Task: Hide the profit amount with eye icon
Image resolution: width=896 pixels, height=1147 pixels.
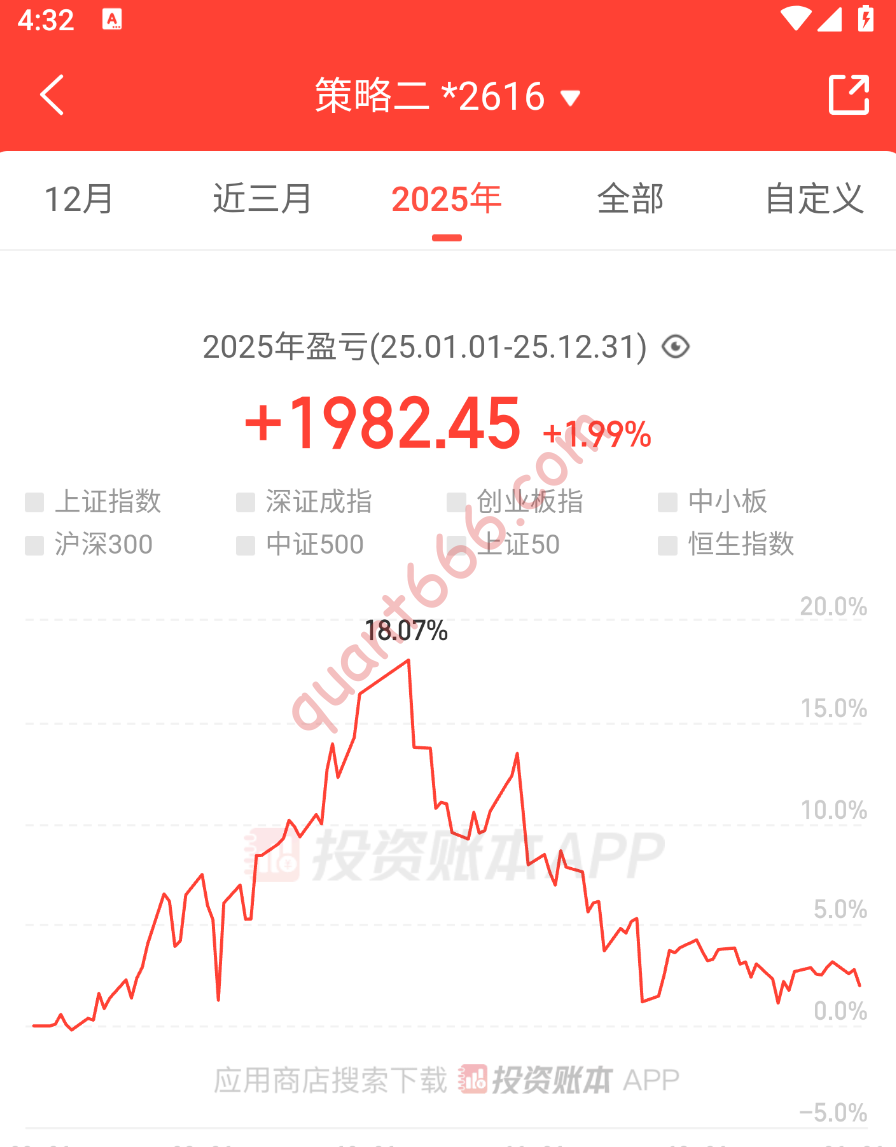Action: [x=676, y=347]
